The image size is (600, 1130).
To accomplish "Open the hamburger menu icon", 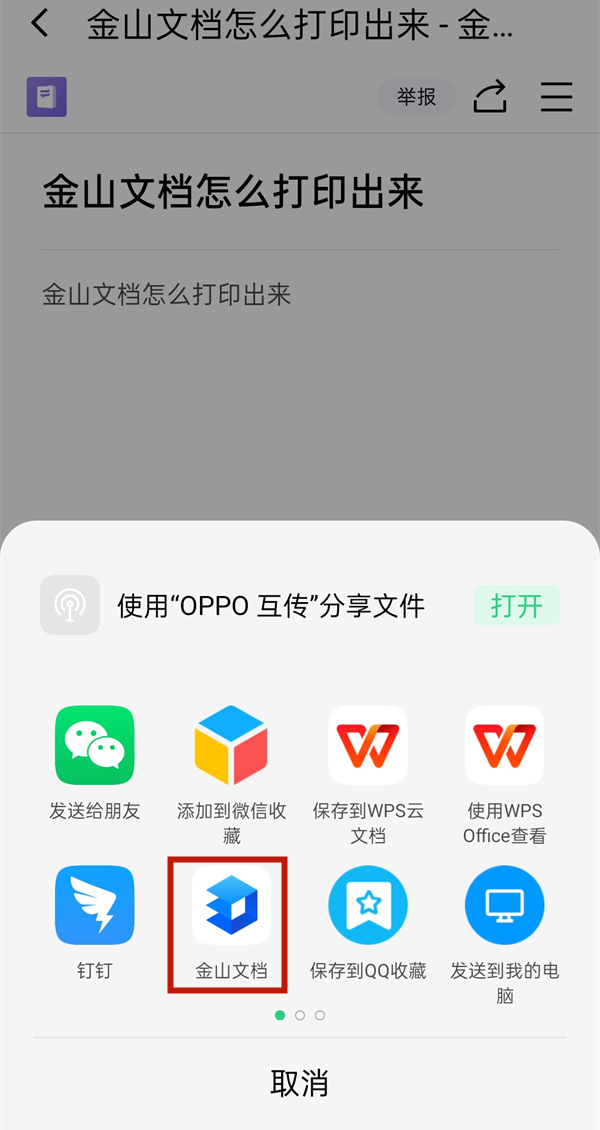I will (556, 97).
